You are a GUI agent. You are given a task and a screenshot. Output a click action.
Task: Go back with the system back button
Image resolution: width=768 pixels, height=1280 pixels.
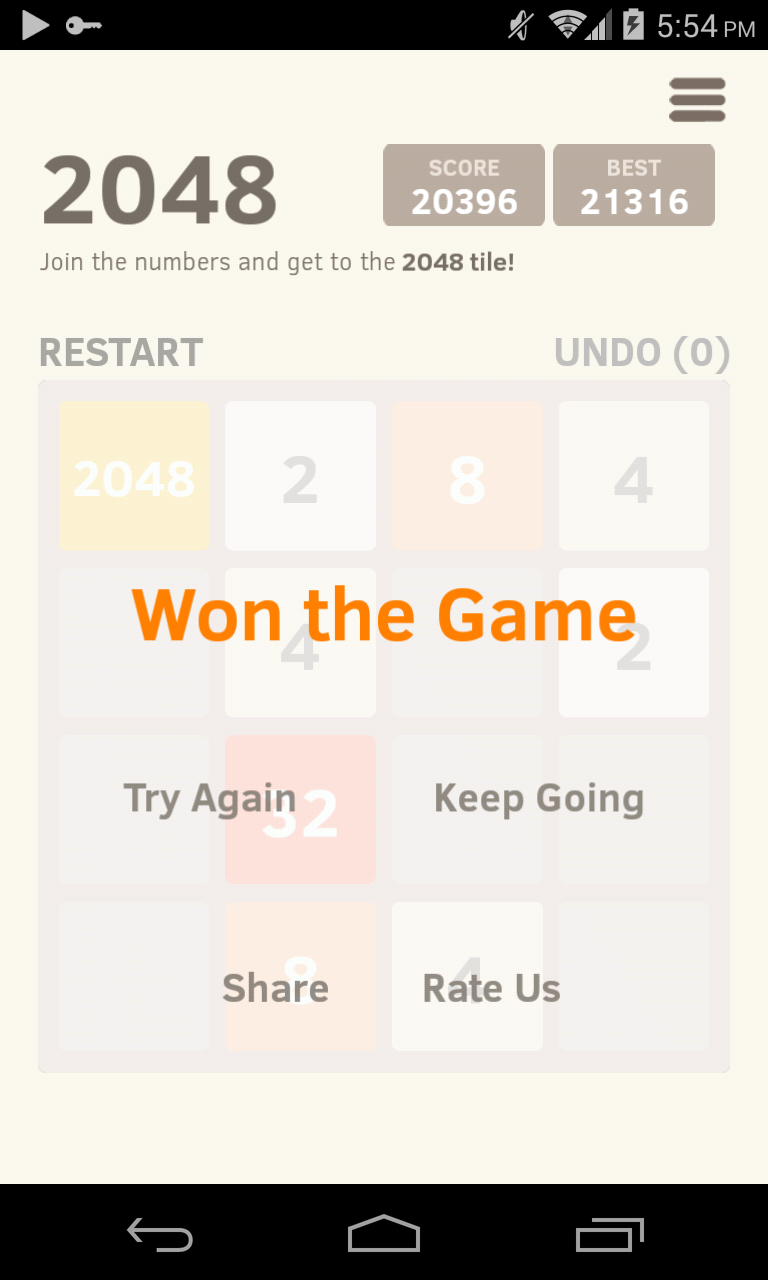[160, 1234]
